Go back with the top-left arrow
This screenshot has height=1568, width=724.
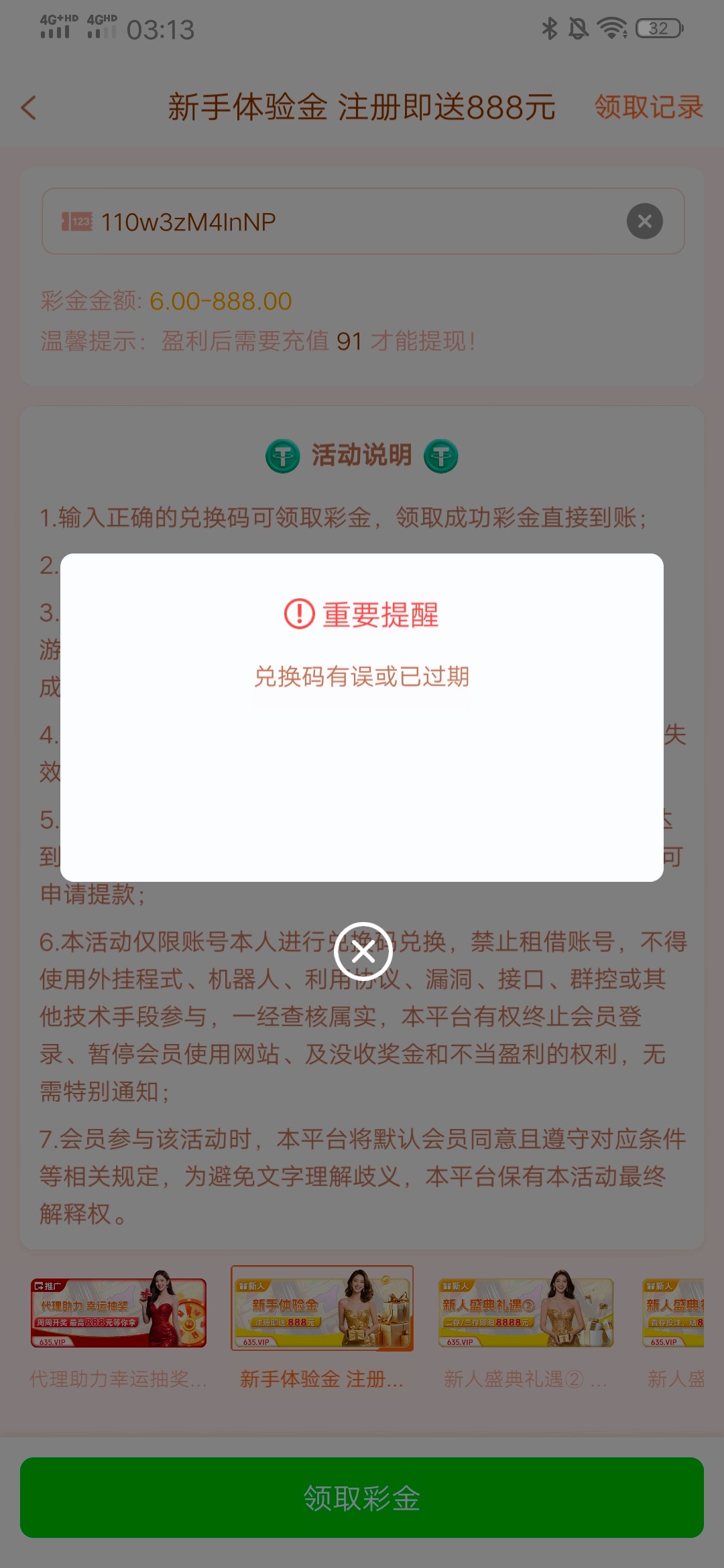[x=29, y=107]
